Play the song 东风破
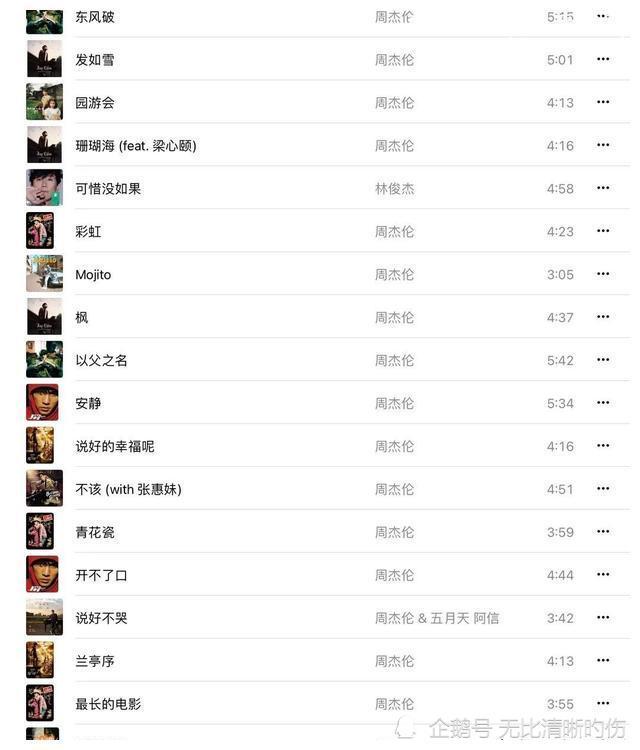This screenshot has width=640, height=750. pos(95,17)
